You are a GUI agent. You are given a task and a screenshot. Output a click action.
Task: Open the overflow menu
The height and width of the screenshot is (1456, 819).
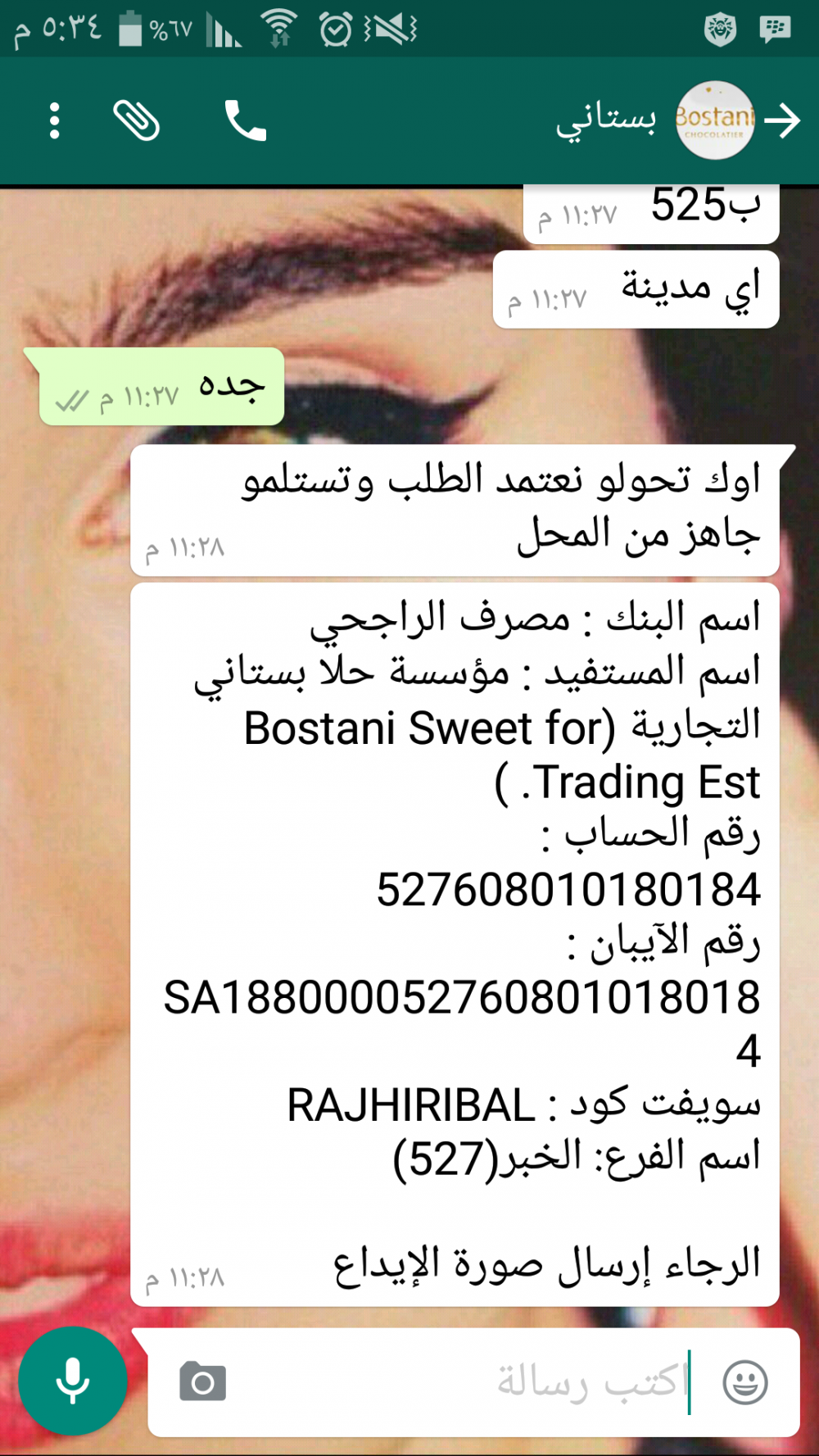point(54,121)
